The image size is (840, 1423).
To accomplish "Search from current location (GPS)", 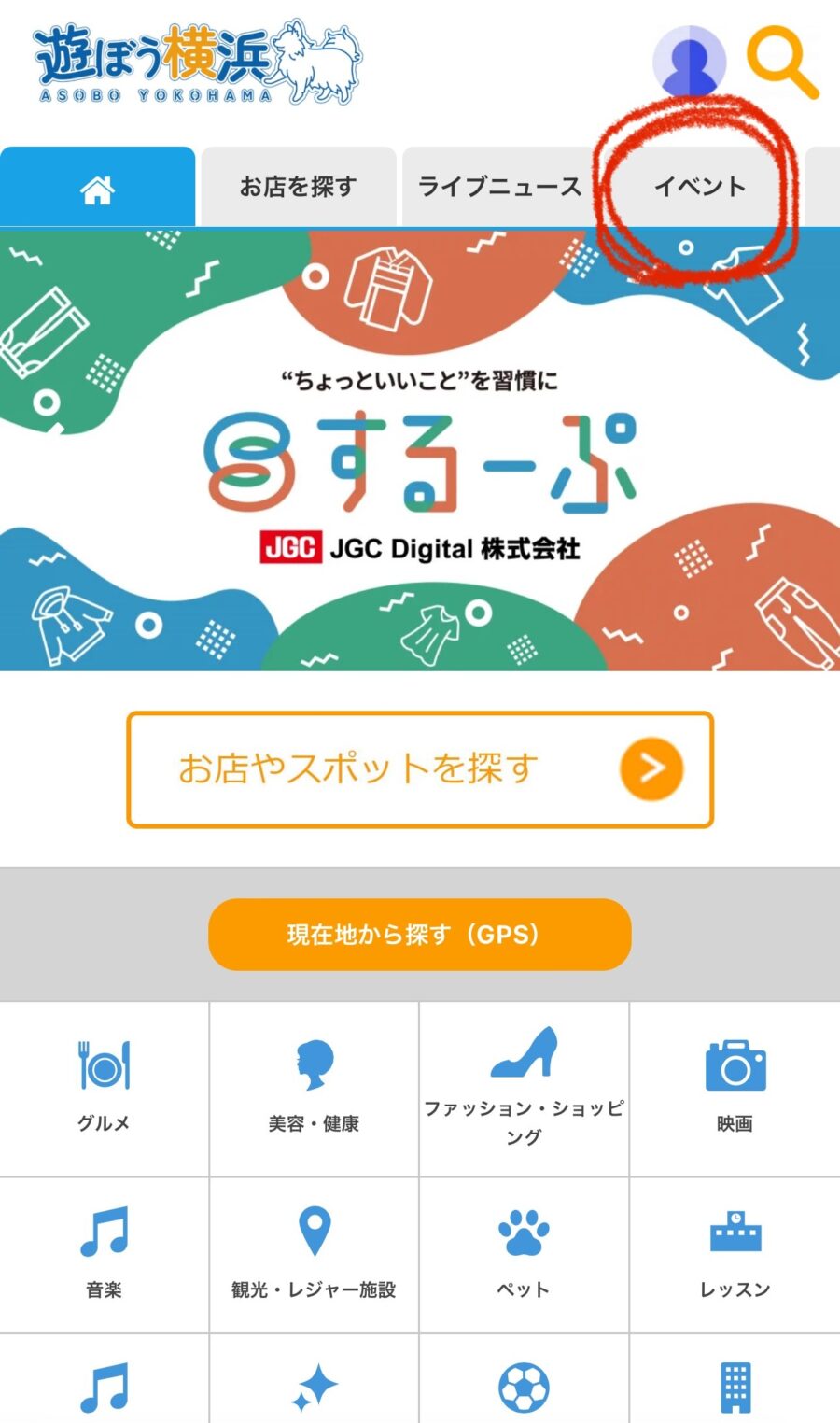I will click(420, 935).
